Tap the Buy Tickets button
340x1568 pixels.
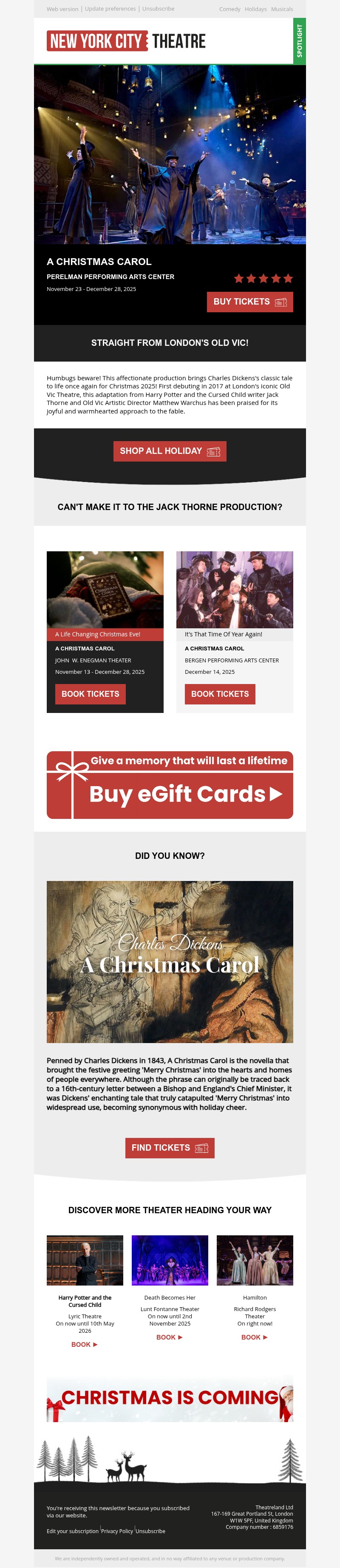point(249,302)
